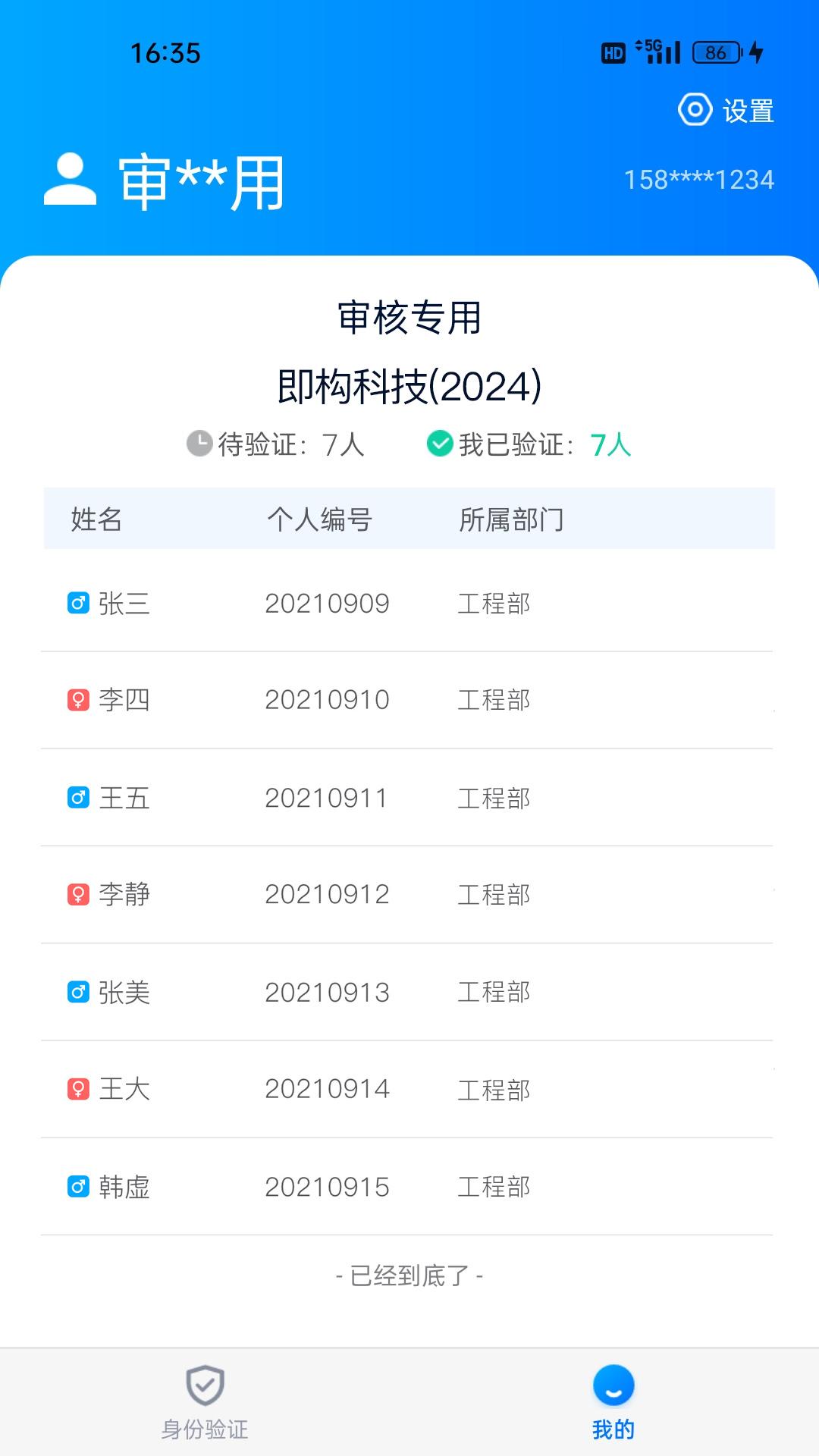Click the user avatar icon beside 审**用

[71, 180]
